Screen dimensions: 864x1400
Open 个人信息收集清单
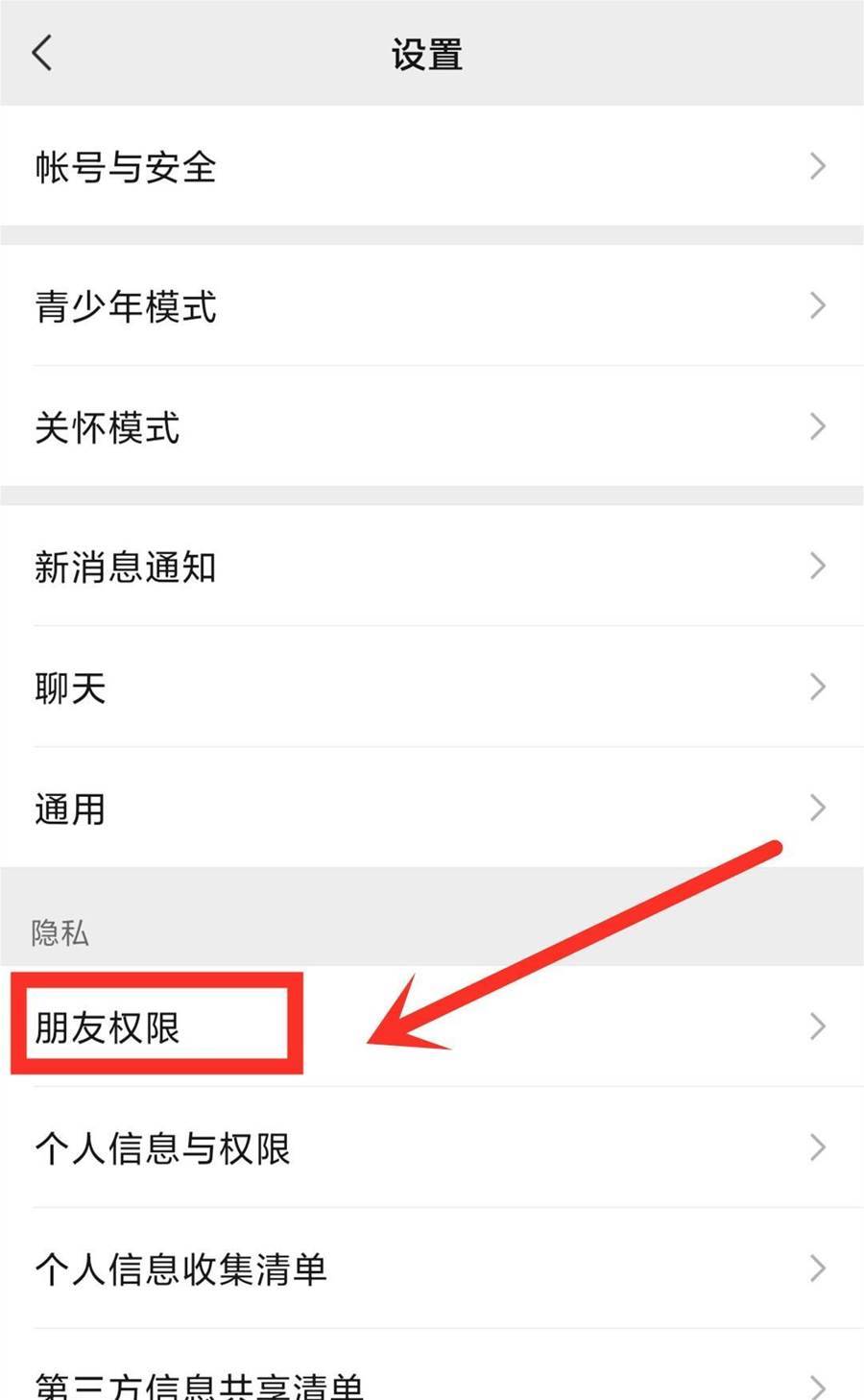coord(432,1269)
